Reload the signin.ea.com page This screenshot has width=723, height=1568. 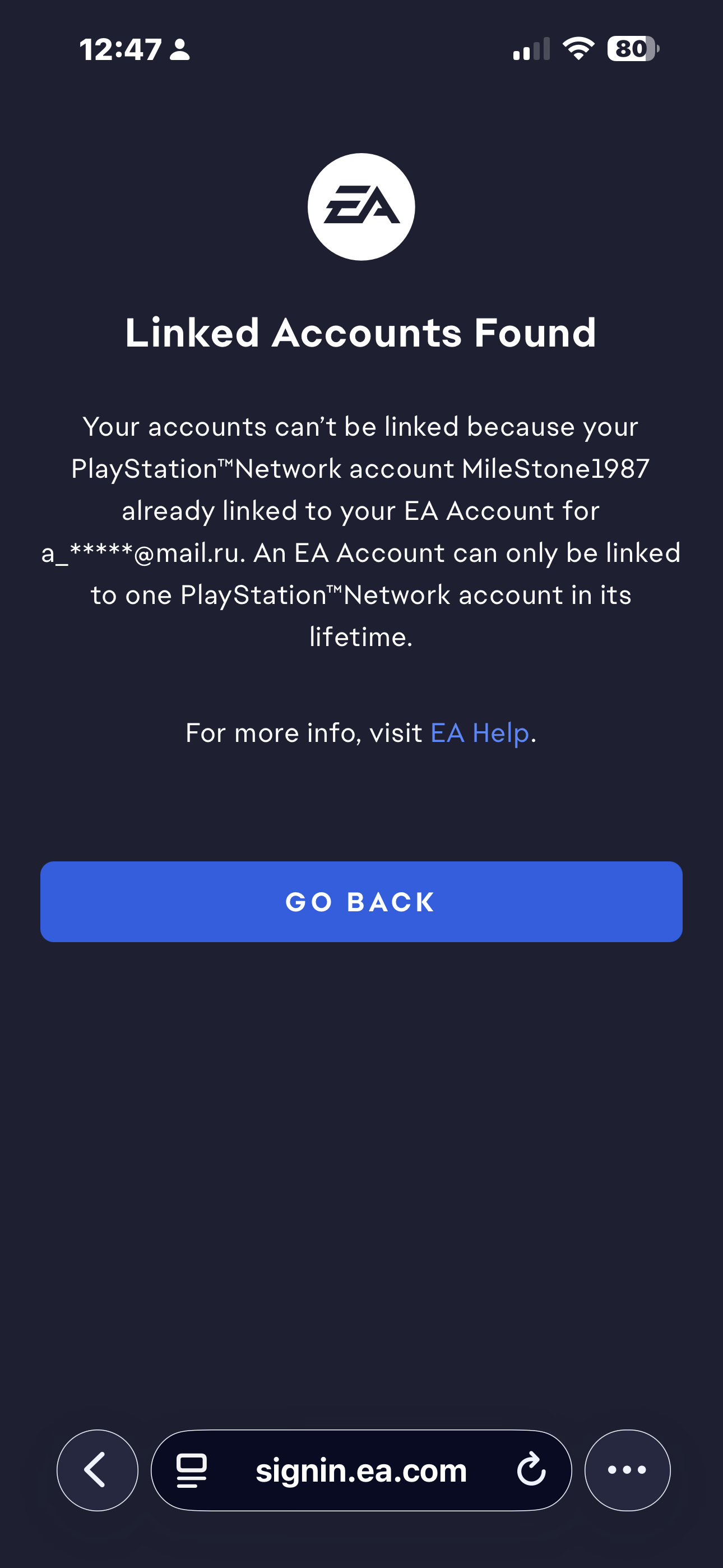click(531, 1469)
